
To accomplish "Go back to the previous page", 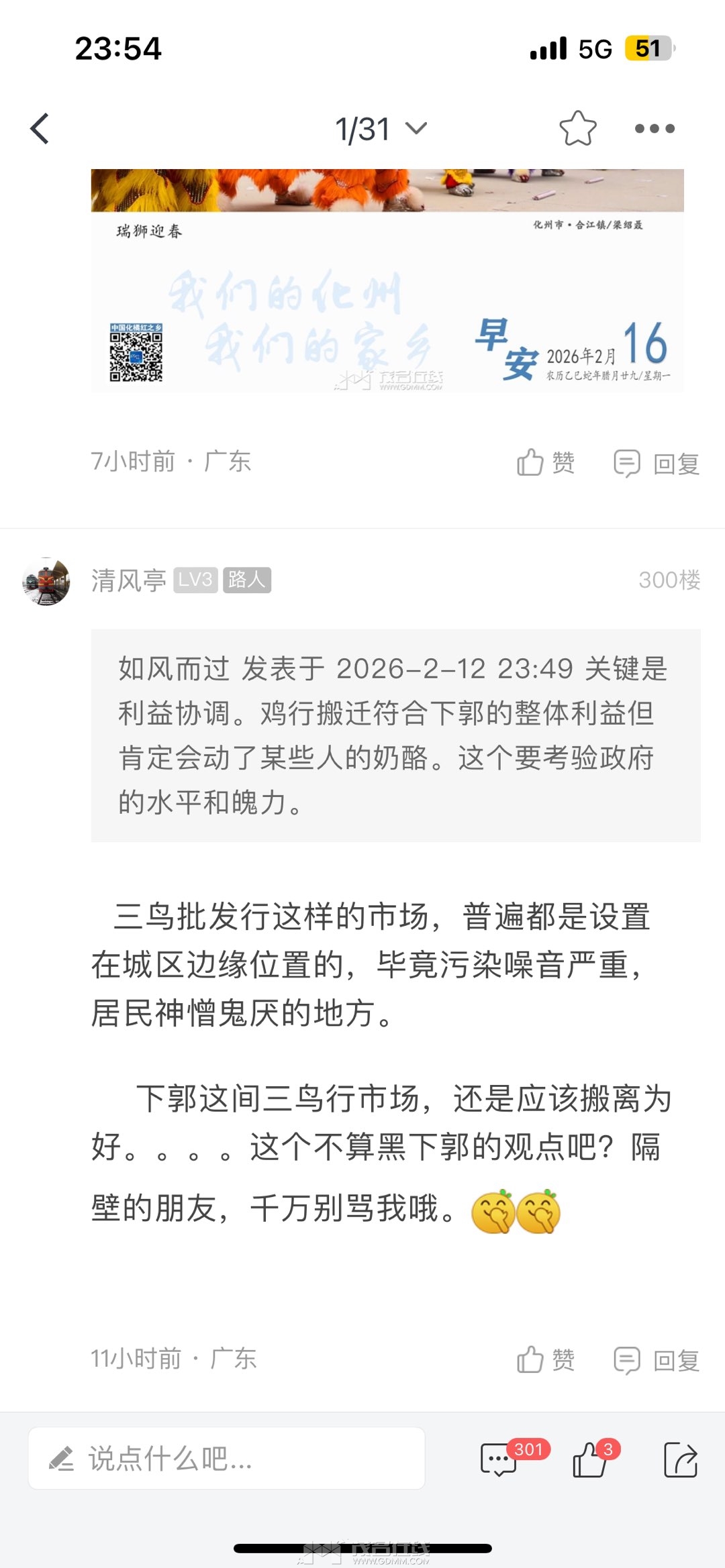I will click(x=40, y=128).
